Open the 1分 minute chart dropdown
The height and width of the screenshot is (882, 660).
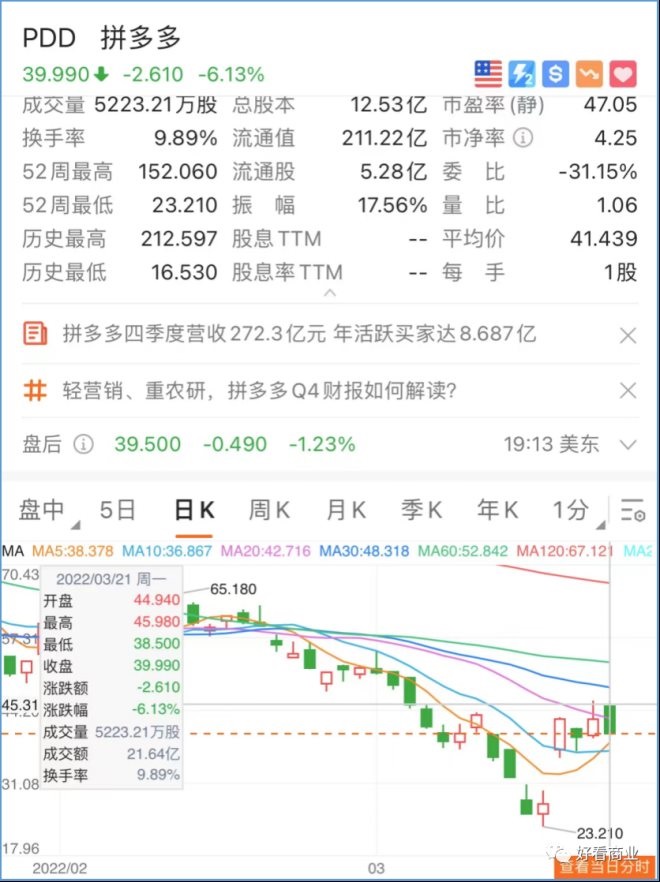click(x=575, y=510)
